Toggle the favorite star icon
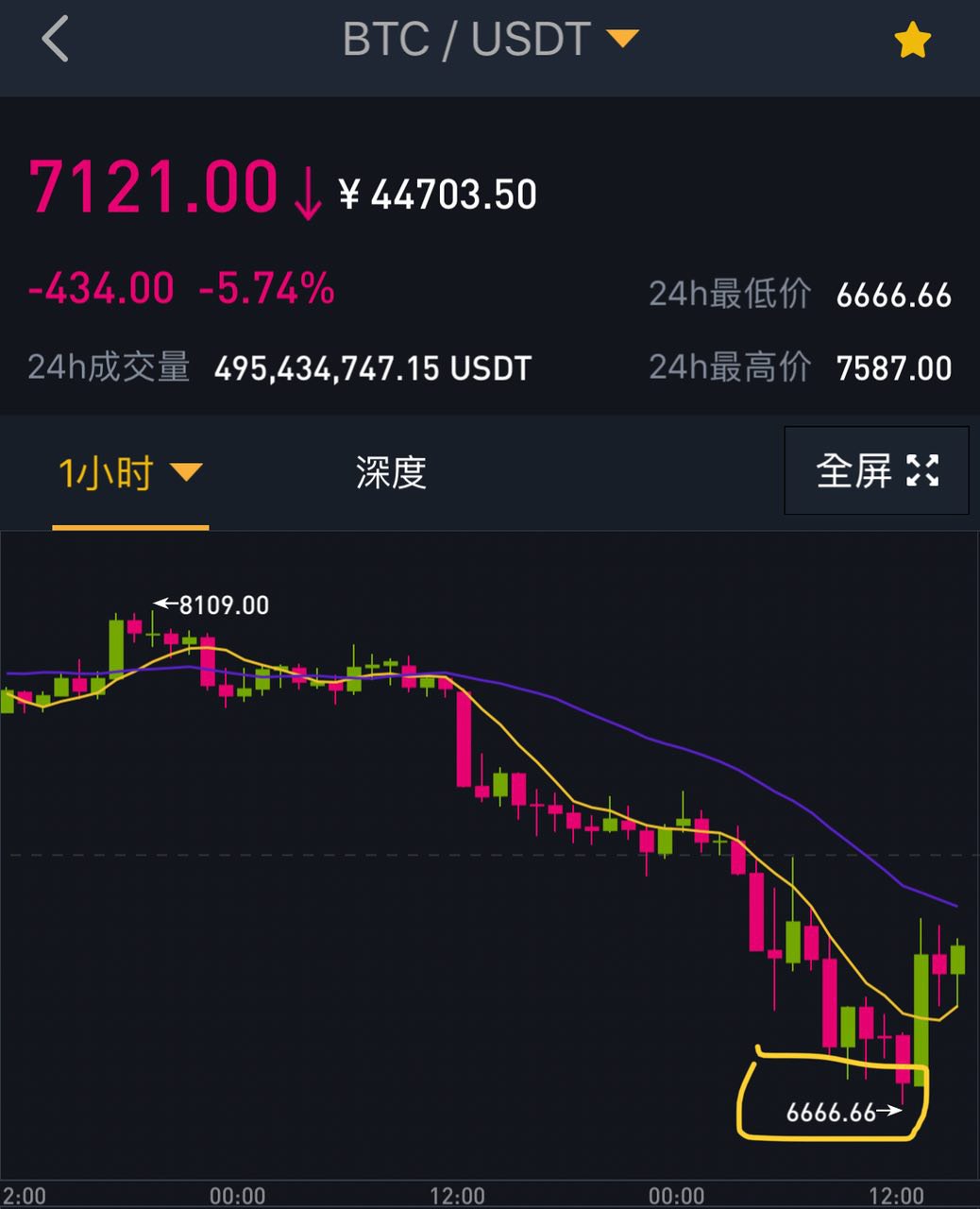Screen dimensions: 980x1209 pyautogui.click(x=912, y=42)
